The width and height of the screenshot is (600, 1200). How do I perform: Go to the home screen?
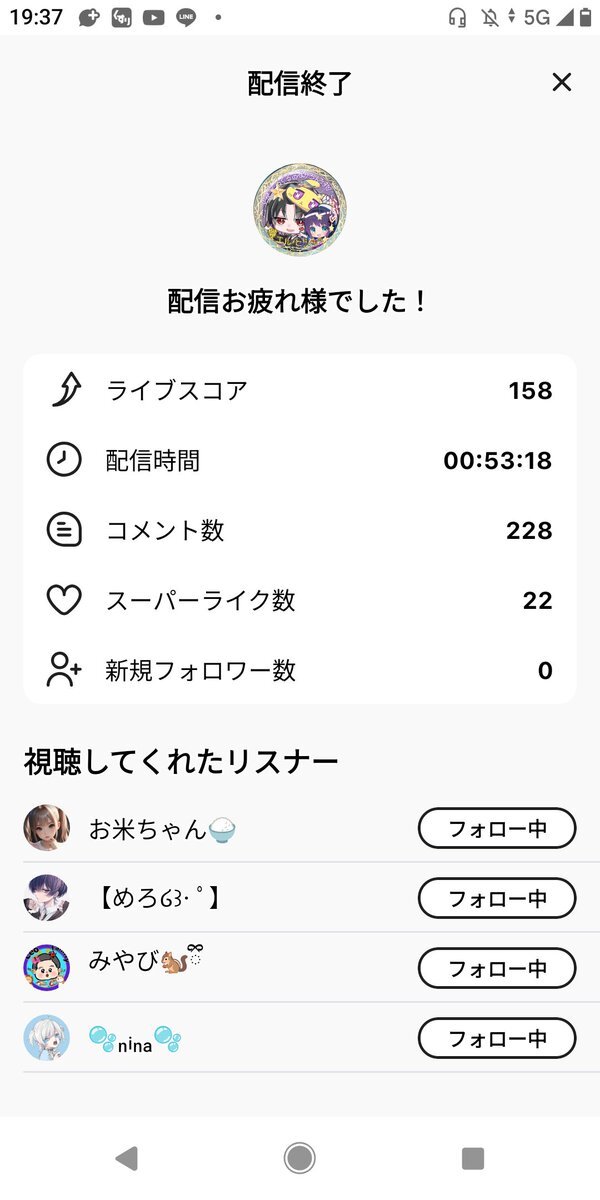pyautogui.click(x=299, y=1158)
